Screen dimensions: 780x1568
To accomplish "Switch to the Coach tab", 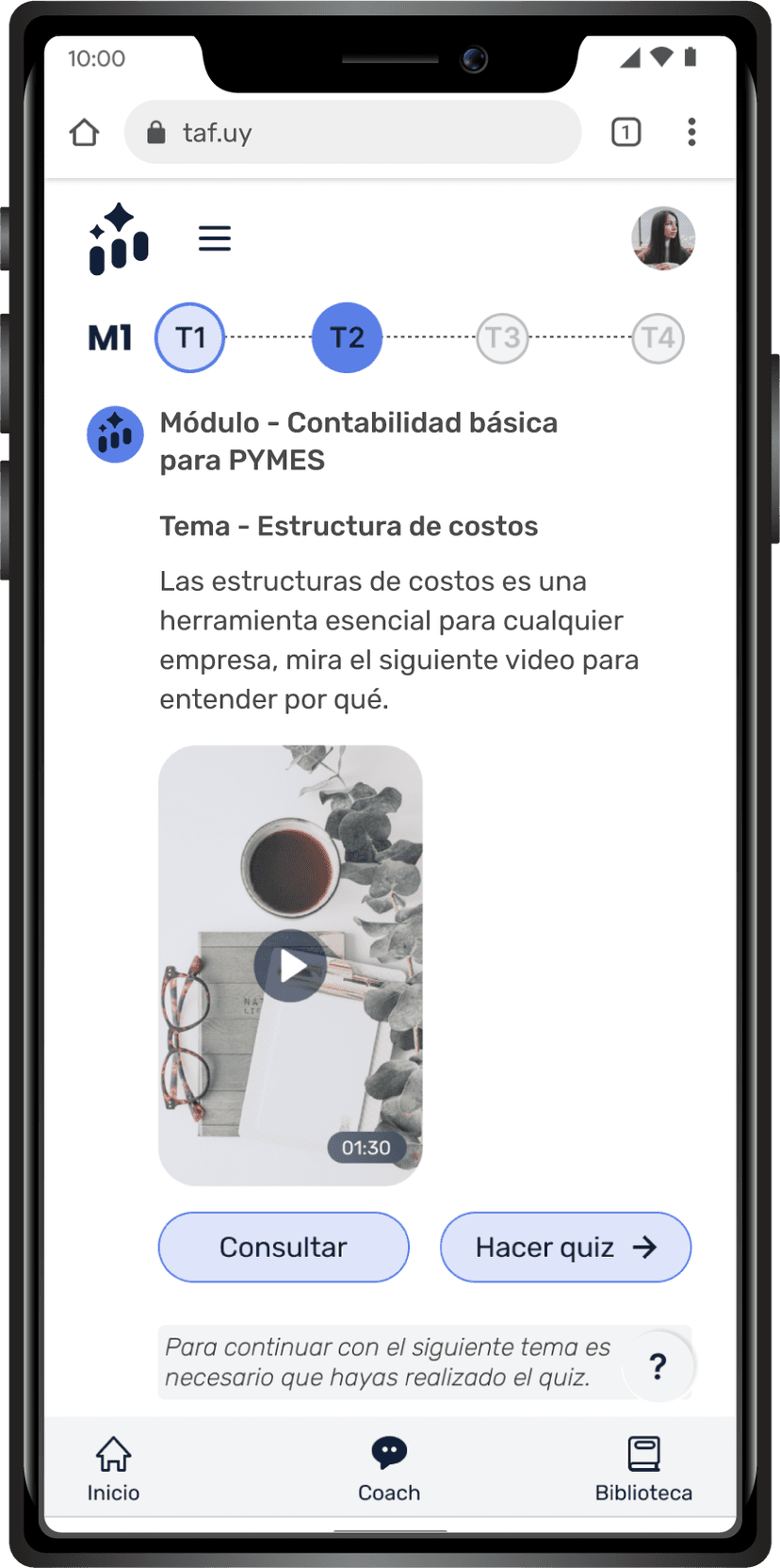I will pyautogui.click(x=389, y=1467).
